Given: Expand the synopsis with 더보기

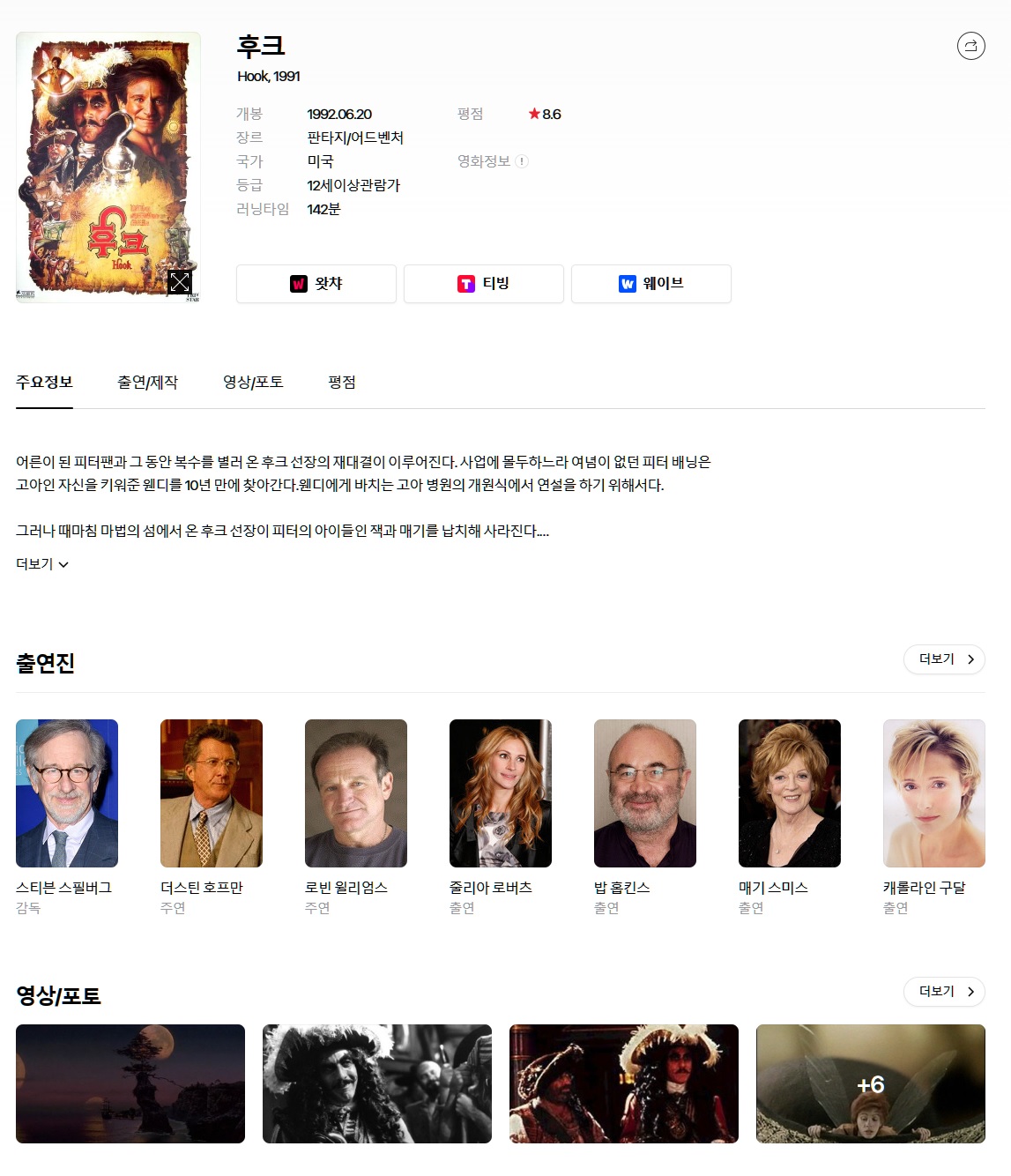Looking at the screenshot, I should coord(42,564).
